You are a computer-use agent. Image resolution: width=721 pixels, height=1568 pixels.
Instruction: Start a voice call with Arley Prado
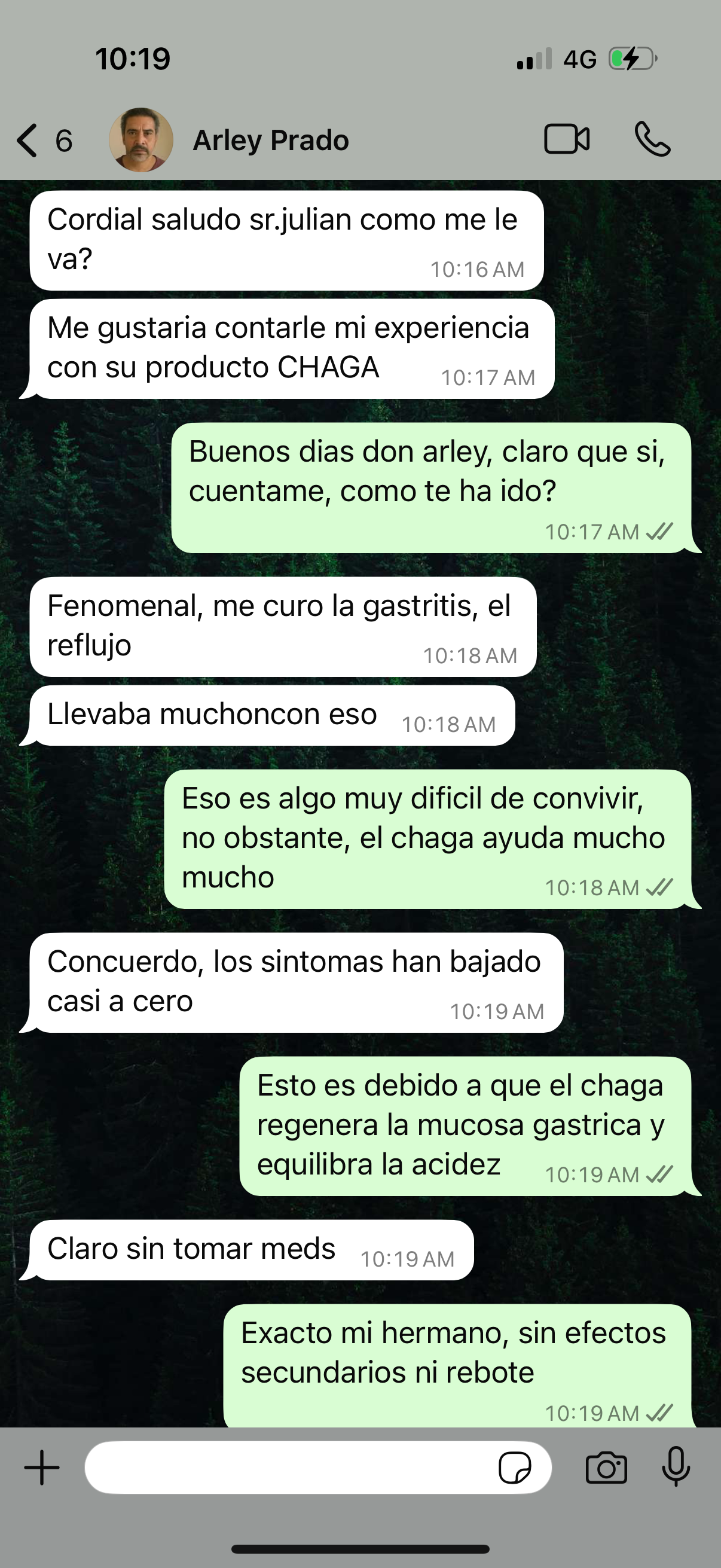coord(652,139)
